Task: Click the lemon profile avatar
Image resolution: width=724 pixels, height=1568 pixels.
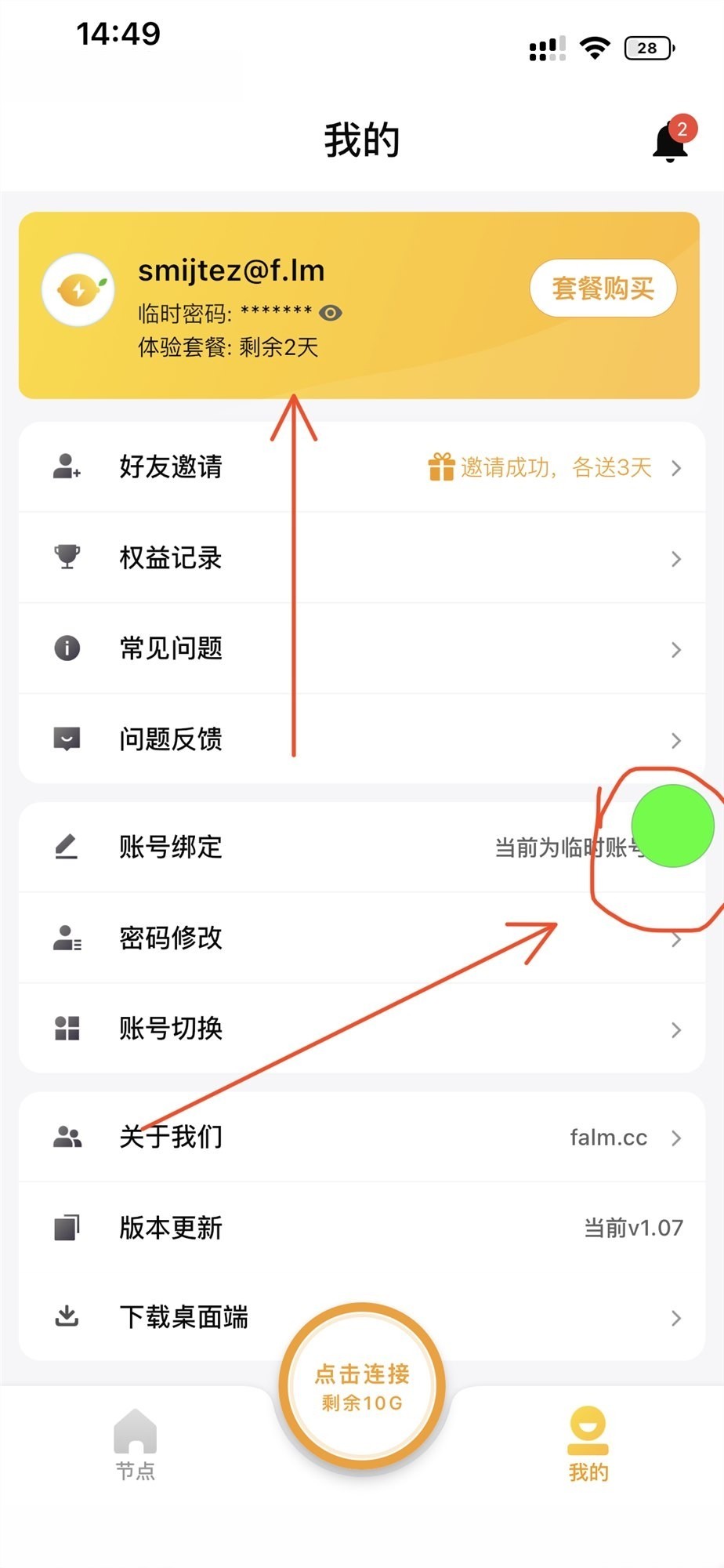Action: tap(78, 289)
